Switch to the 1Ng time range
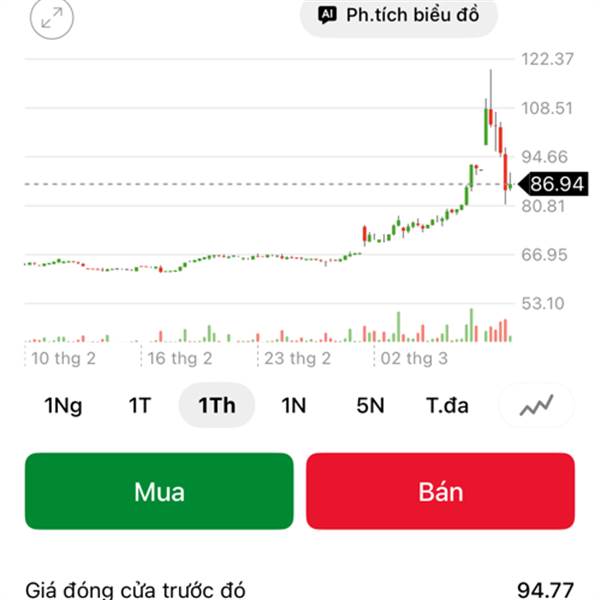The width and height of the screenshot is (600, 600). click(x=63, y=405)
